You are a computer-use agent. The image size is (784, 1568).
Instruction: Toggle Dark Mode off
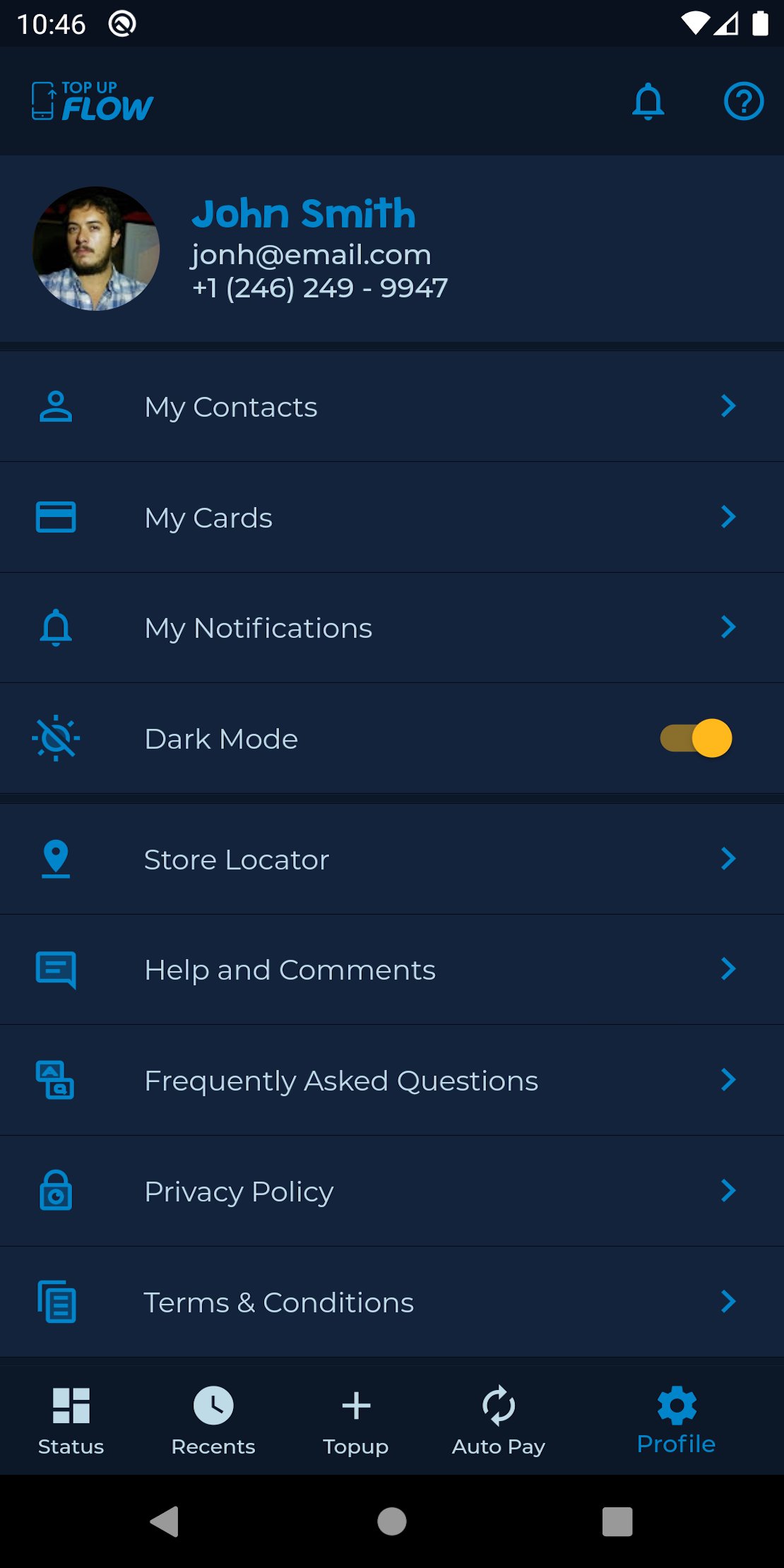694,737
